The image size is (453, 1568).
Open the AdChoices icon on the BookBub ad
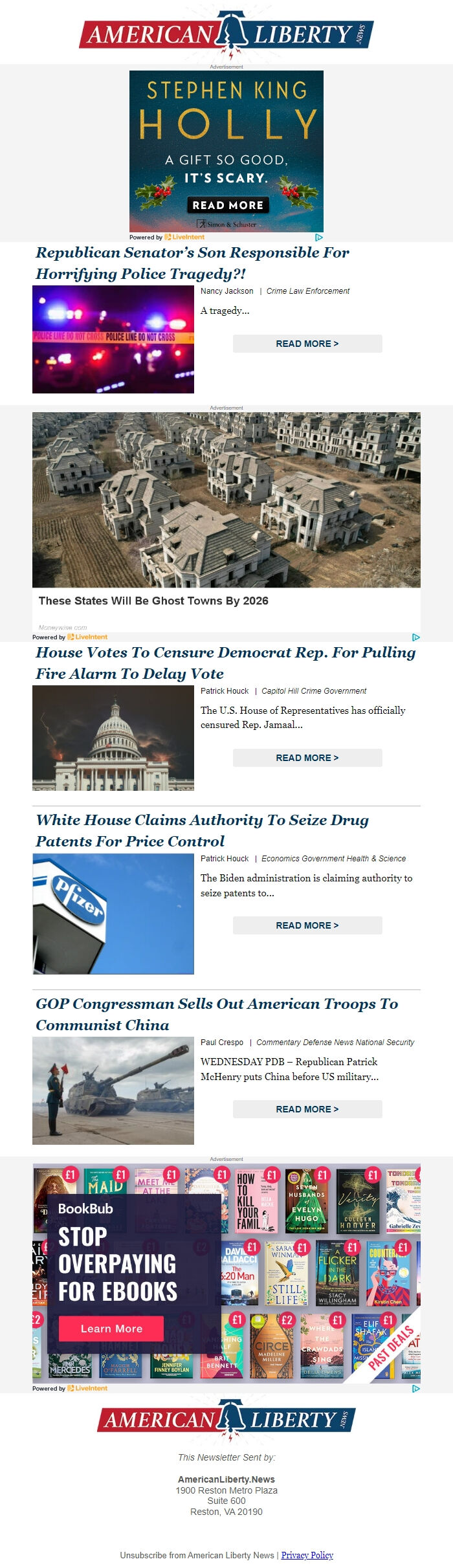pyautogui.click(x=416, y=1388)
